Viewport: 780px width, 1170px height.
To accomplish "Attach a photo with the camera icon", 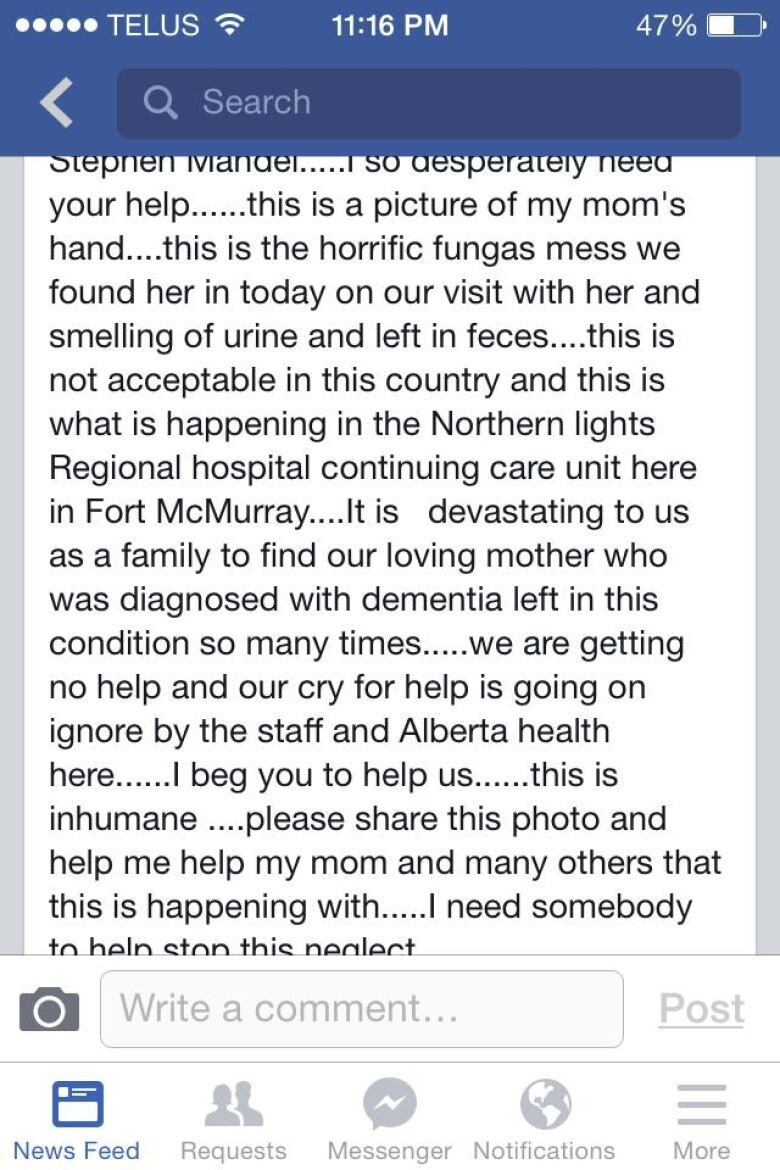I will [x=49, y=1009].
